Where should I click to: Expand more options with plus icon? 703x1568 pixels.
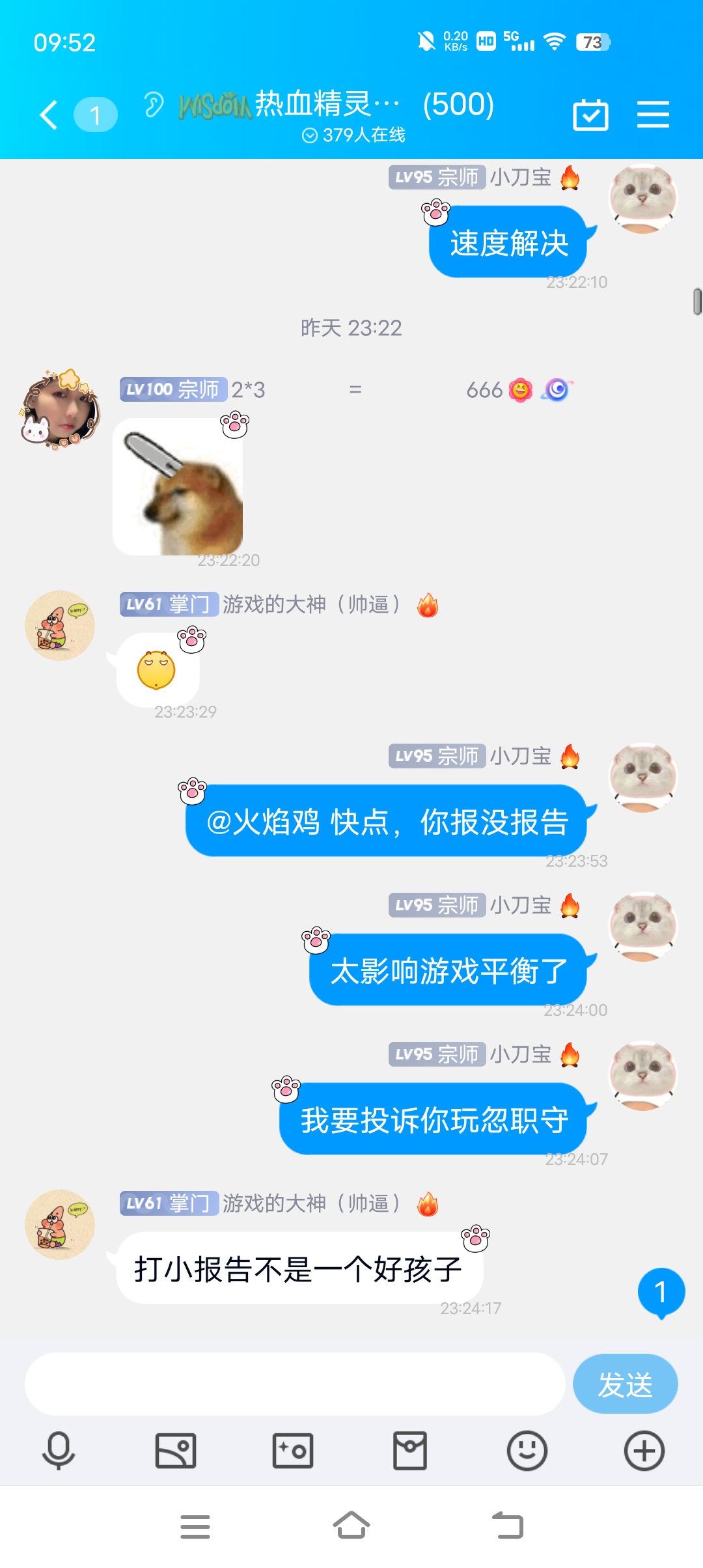click(644, 1451)
